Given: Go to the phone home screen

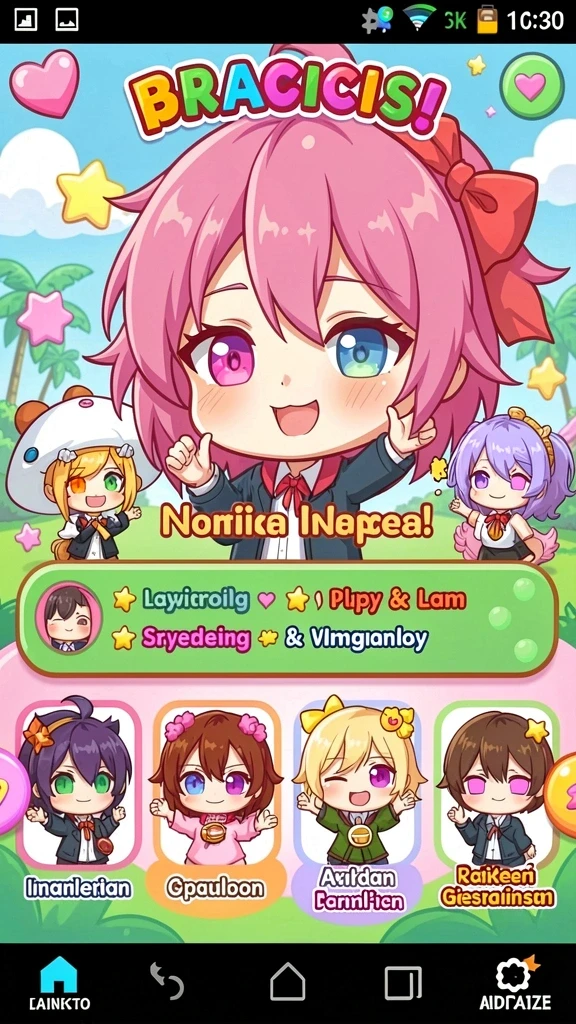Looking at the screenshot, I should click(288, 982).
